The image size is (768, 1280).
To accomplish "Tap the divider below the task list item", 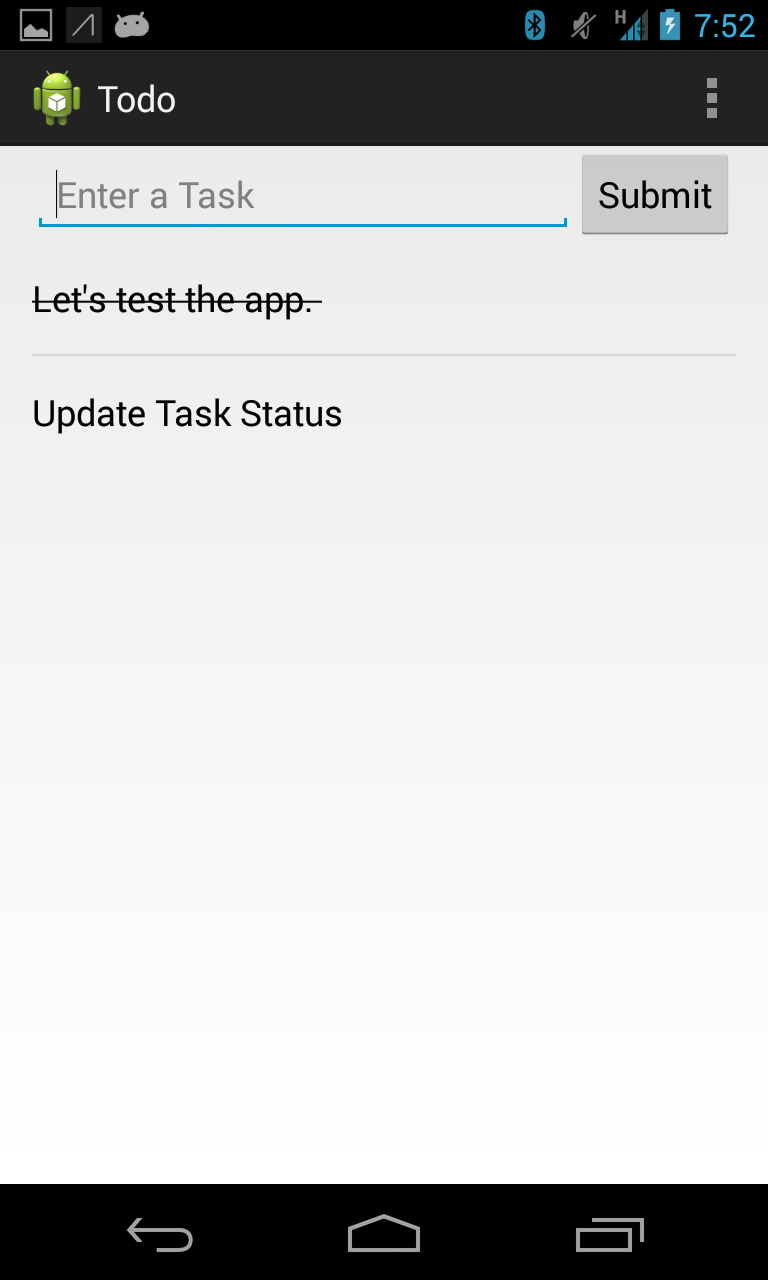I will [x=383, y=352].
